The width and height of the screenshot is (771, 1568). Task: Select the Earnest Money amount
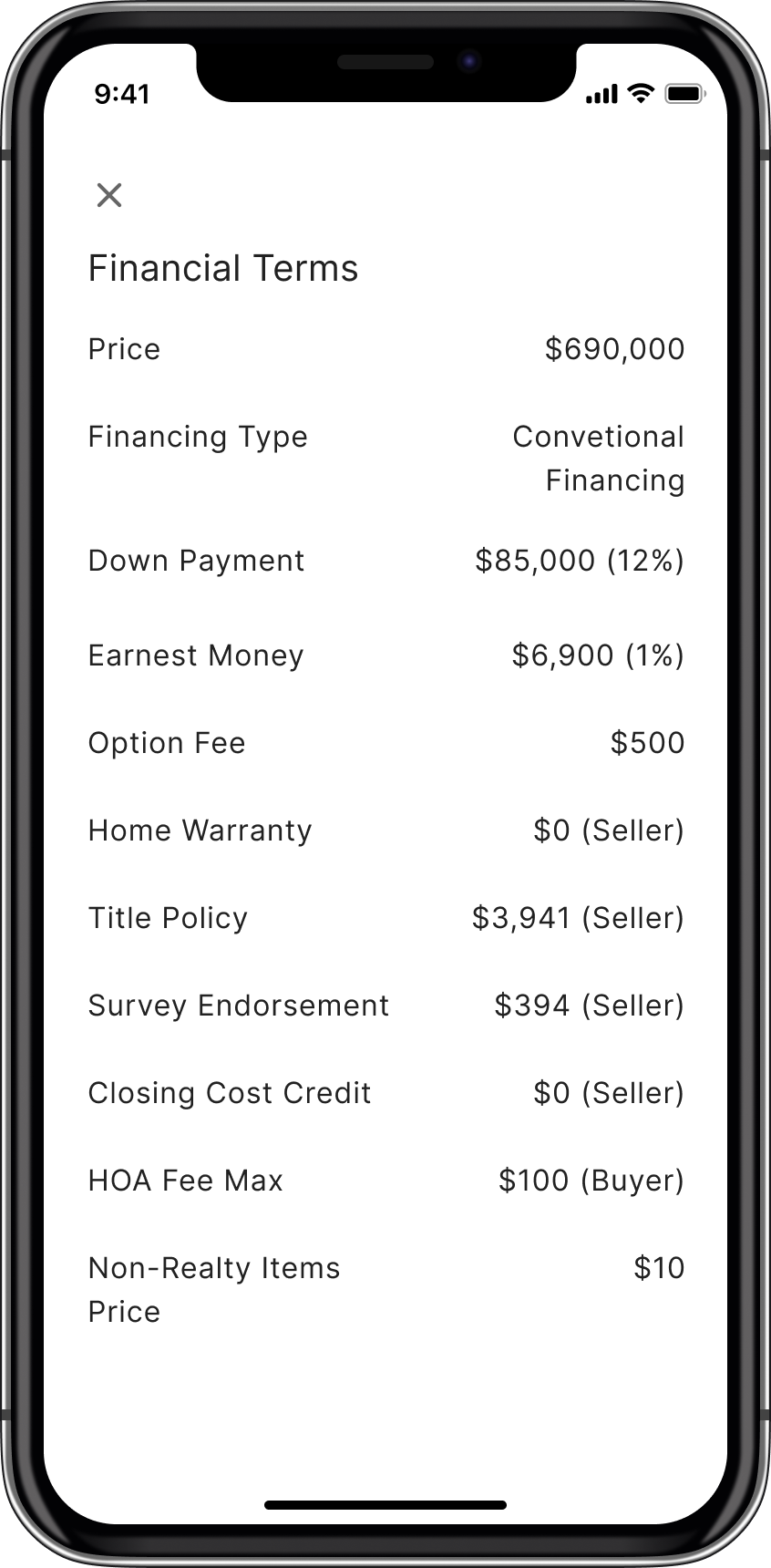click(595, 655)
